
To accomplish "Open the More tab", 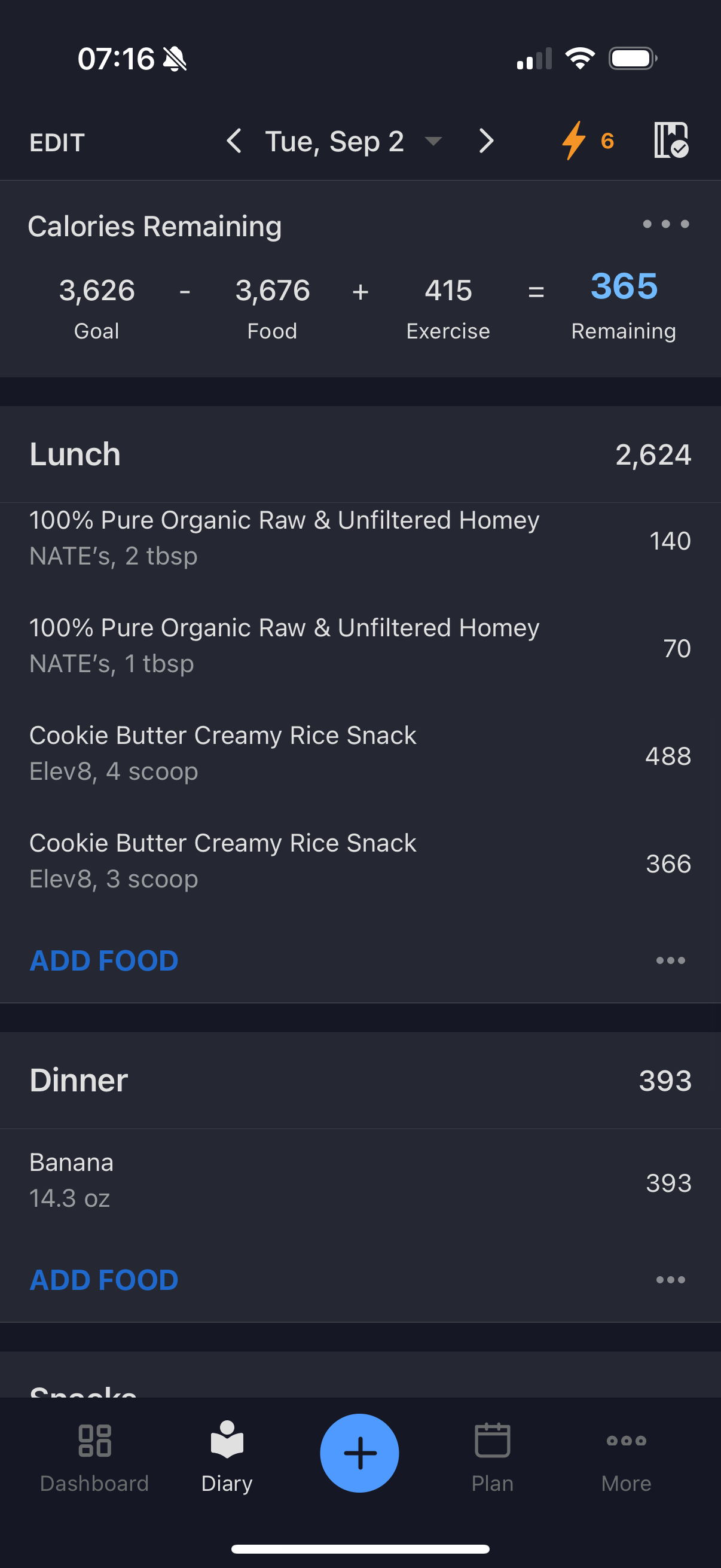I will point(626,1456).
